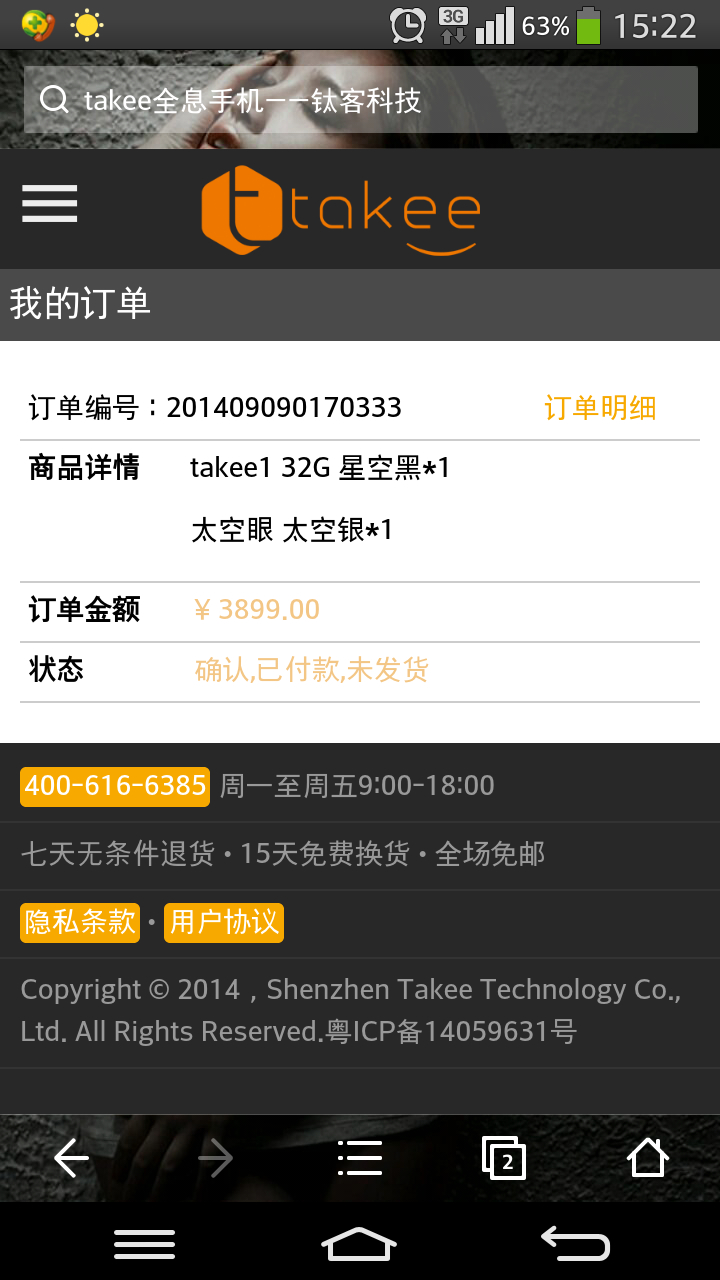
Task: Open the hamburger menu beside the takee logo
Action: [50, 204]
